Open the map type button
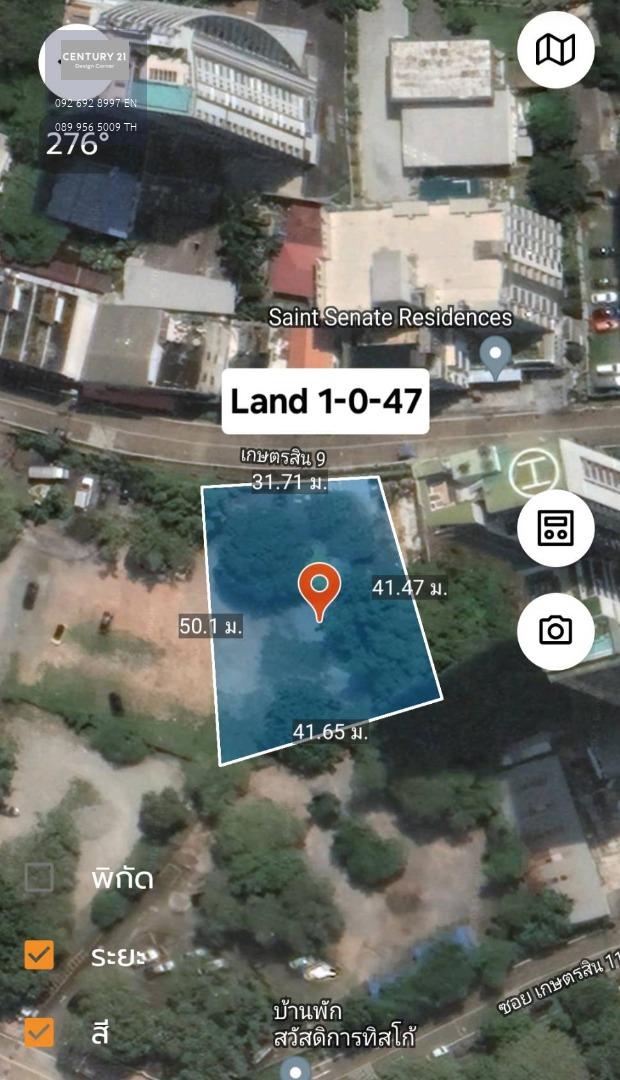 pyautogui.click(x=555, y=50)
